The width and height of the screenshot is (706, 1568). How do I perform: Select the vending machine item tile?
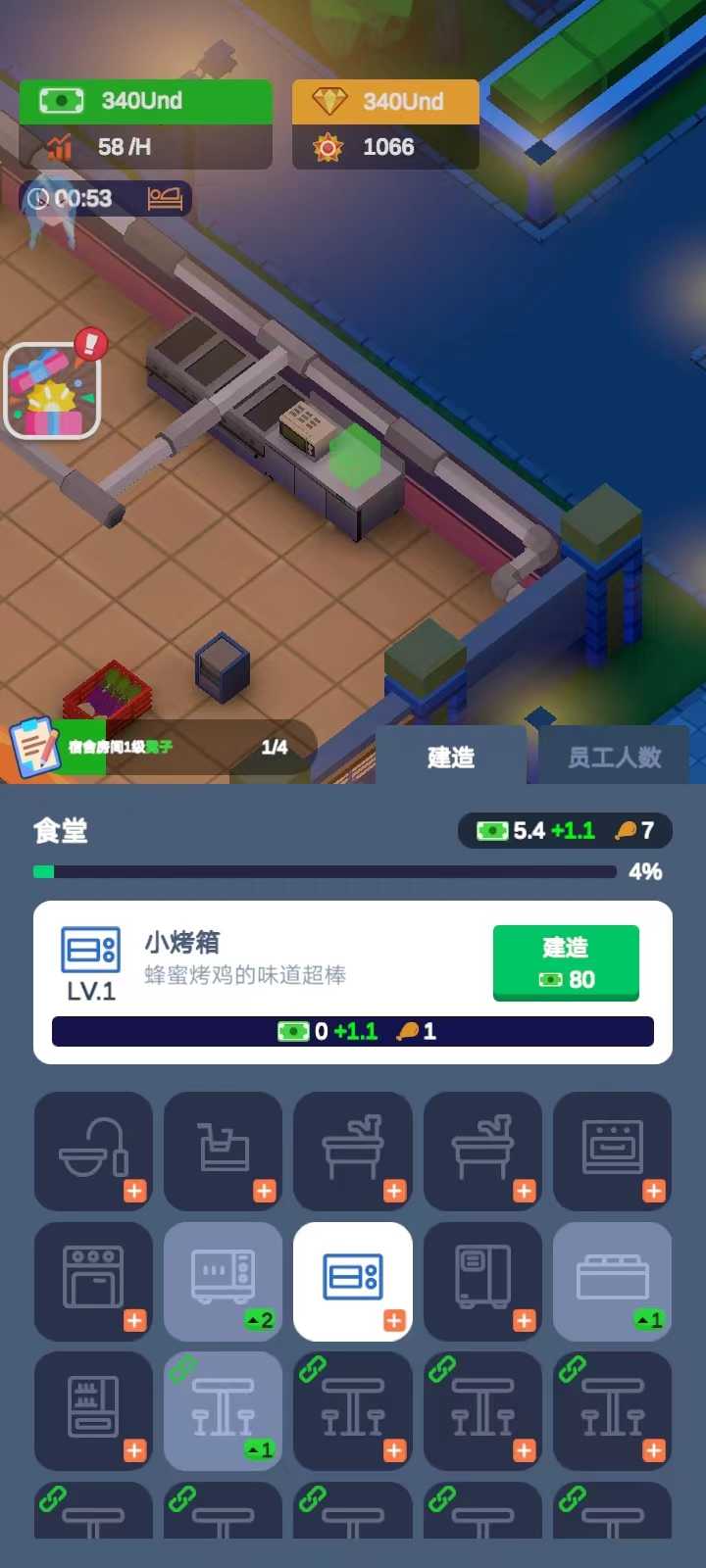[93, 1410]
